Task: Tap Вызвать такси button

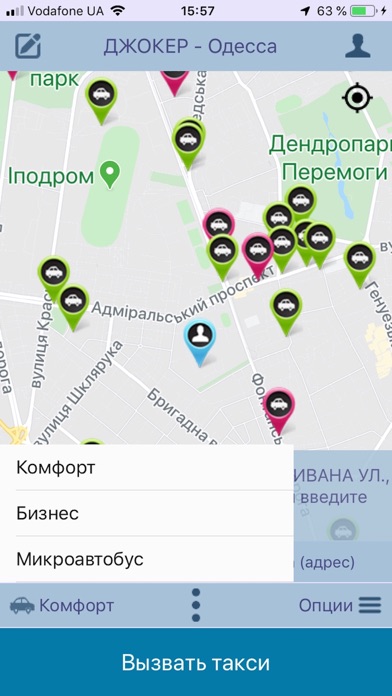Action: (x=196, y=662)
